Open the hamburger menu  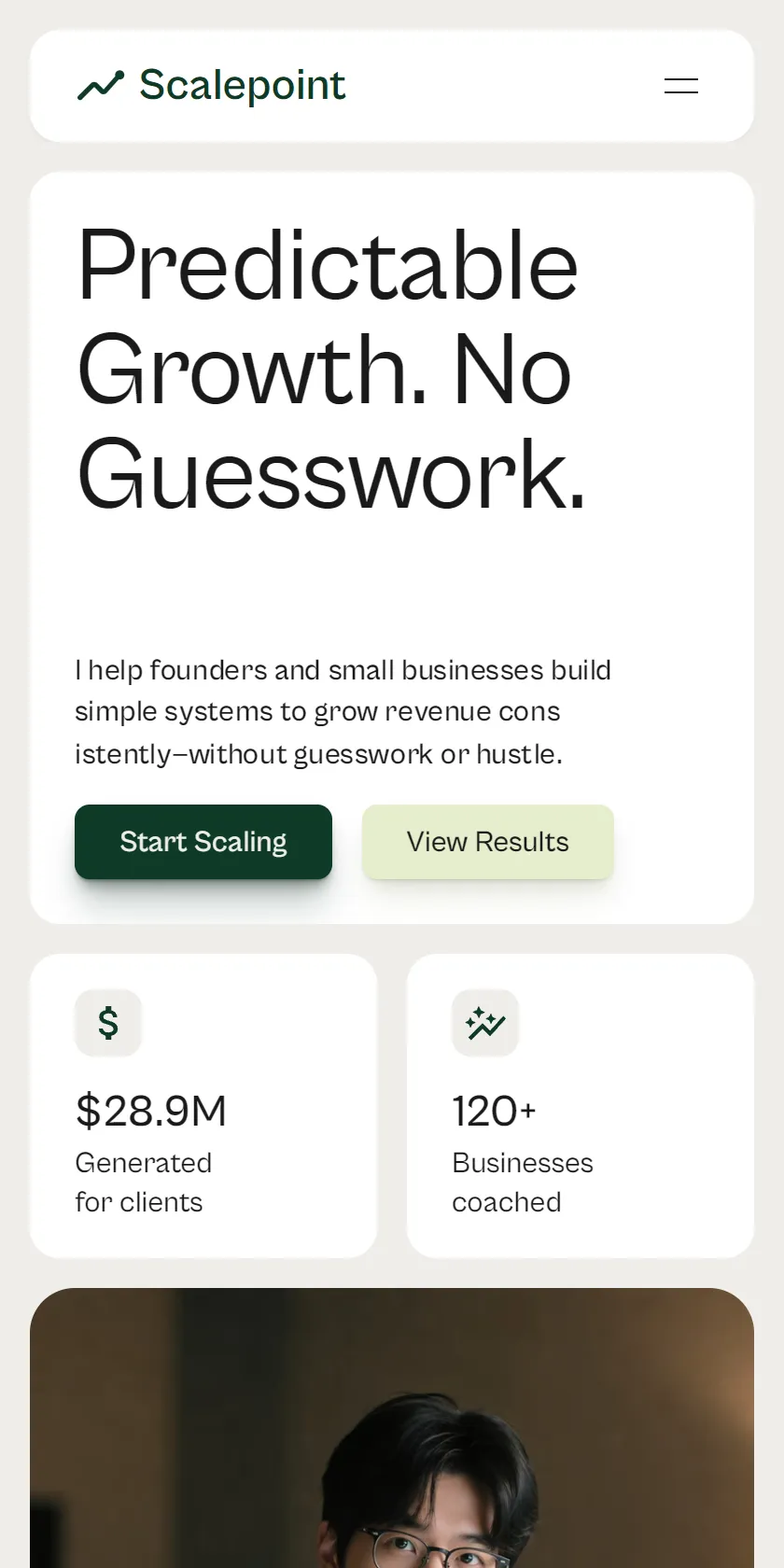[680, 86]
